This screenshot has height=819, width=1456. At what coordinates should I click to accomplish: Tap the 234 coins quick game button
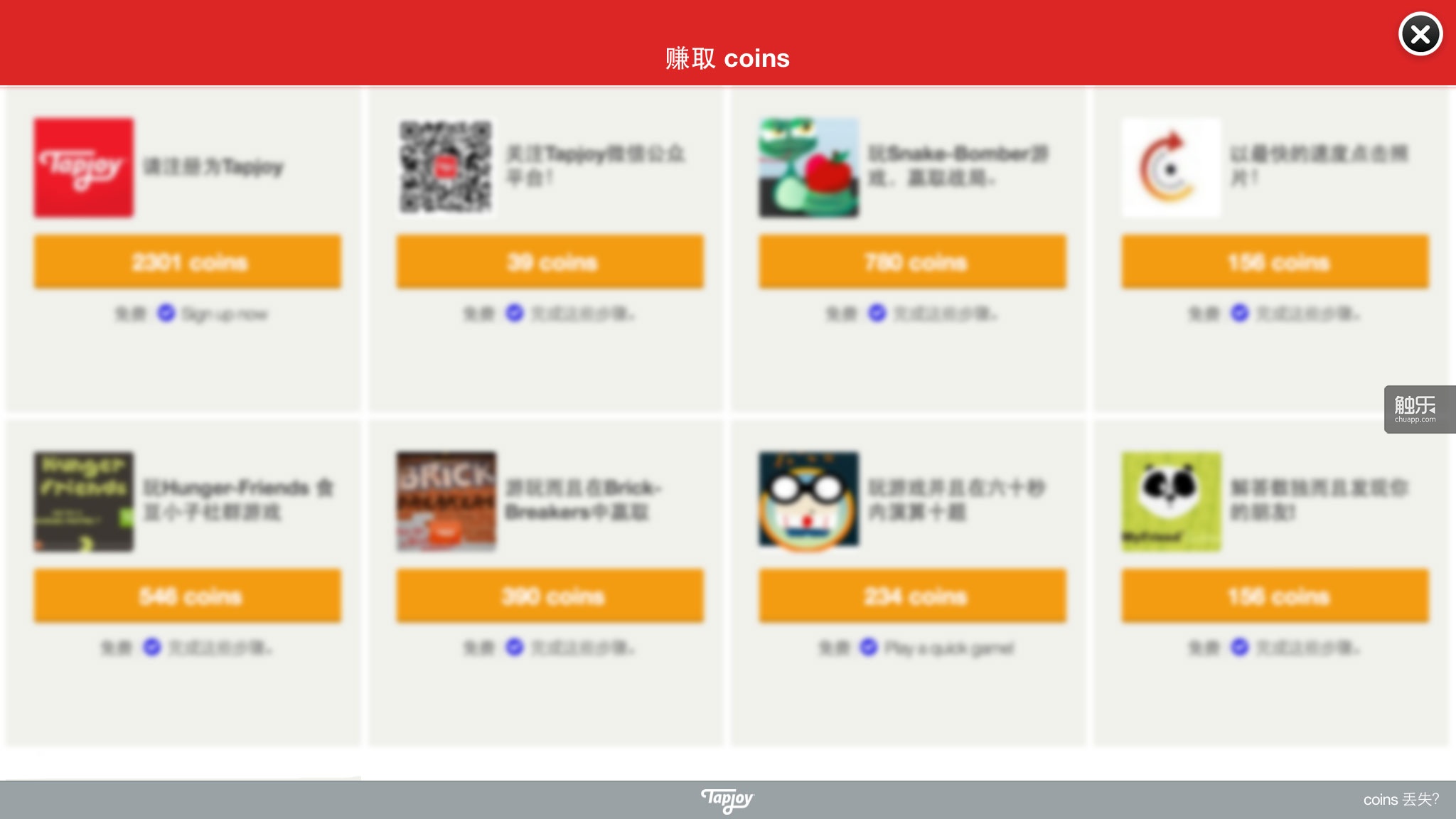tap(913, 596)
